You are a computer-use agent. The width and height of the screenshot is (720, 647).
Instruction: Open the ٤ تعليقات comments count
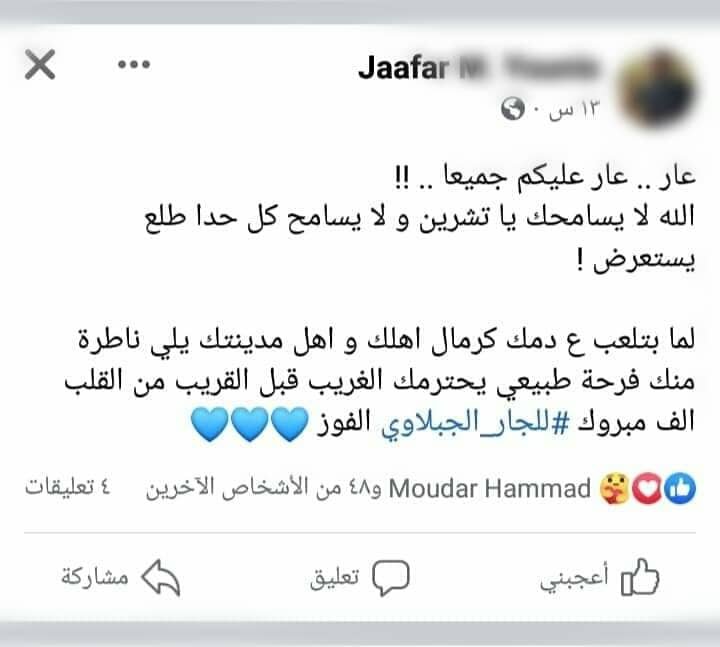[66, 490]
